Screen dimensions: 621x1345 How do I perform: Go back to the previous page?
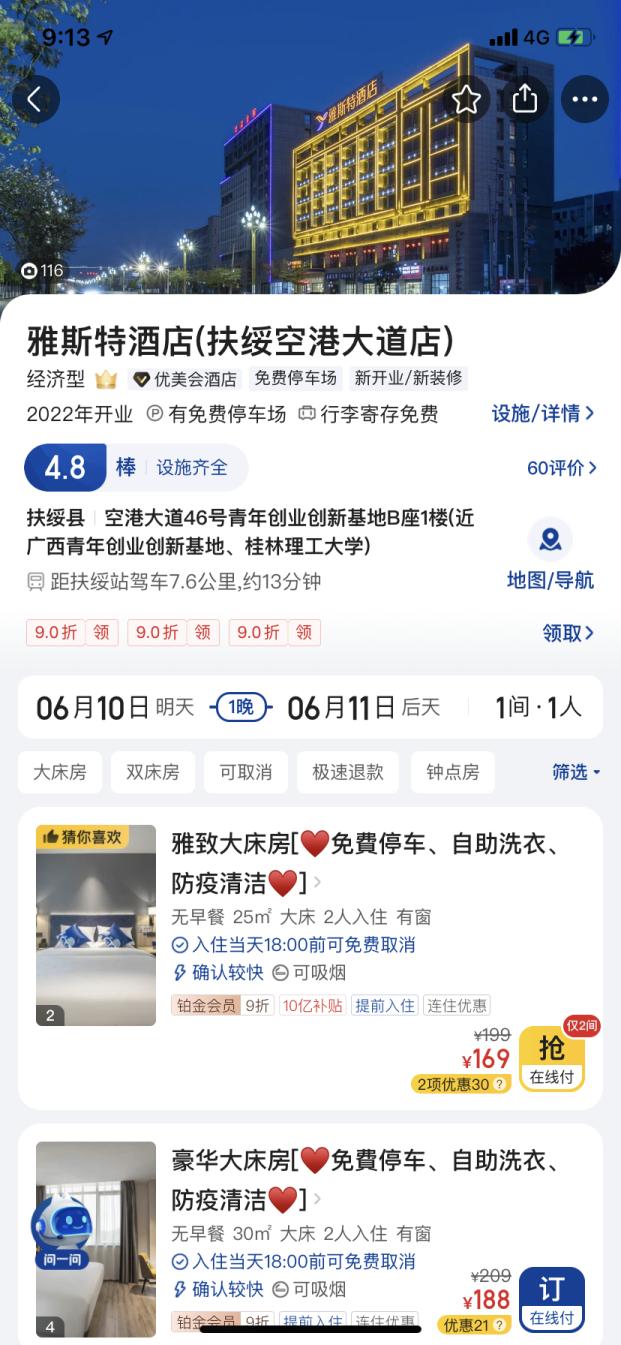pos(36,99)
